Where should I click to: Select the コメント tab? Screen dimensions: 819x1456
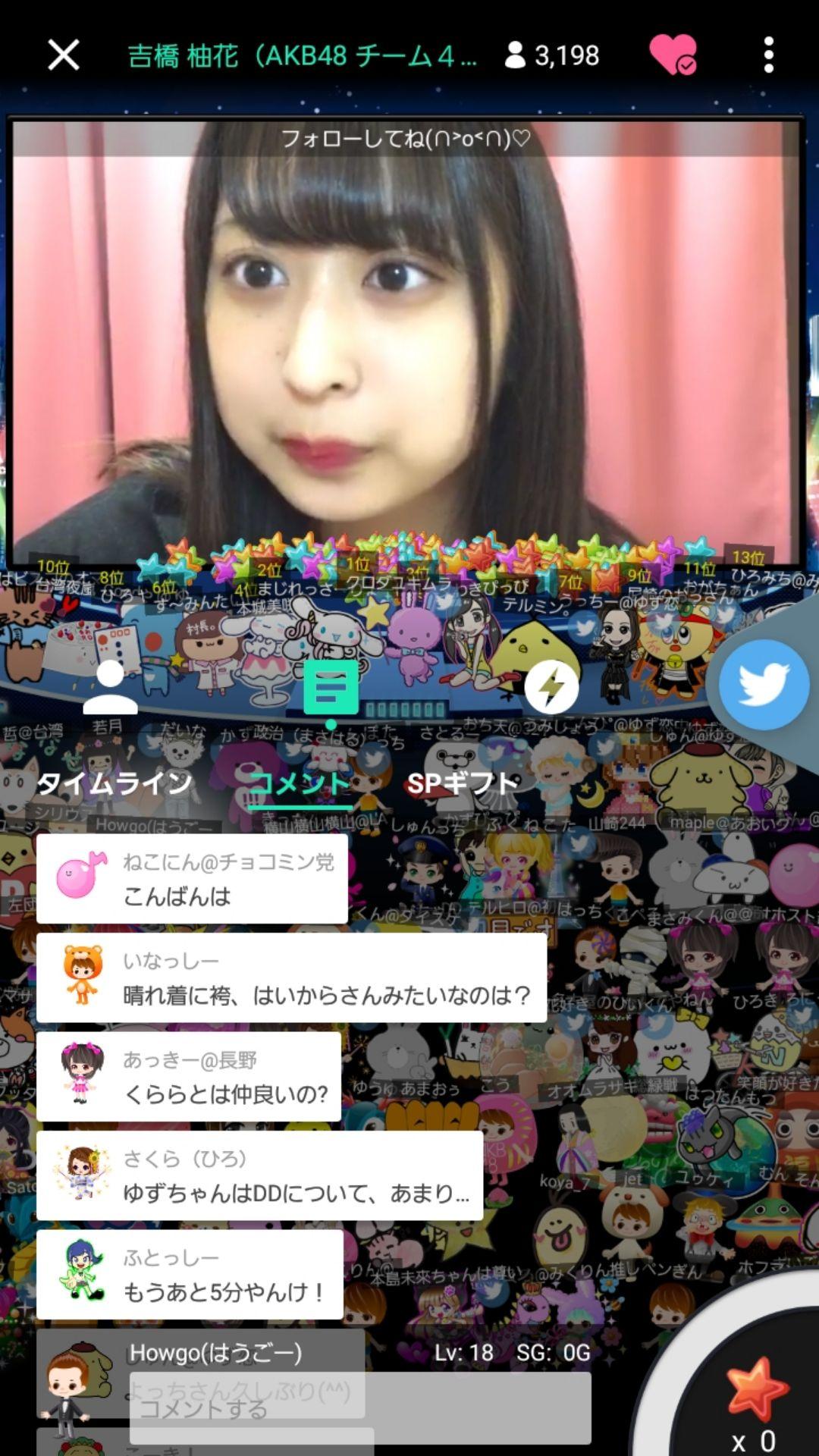299,783
